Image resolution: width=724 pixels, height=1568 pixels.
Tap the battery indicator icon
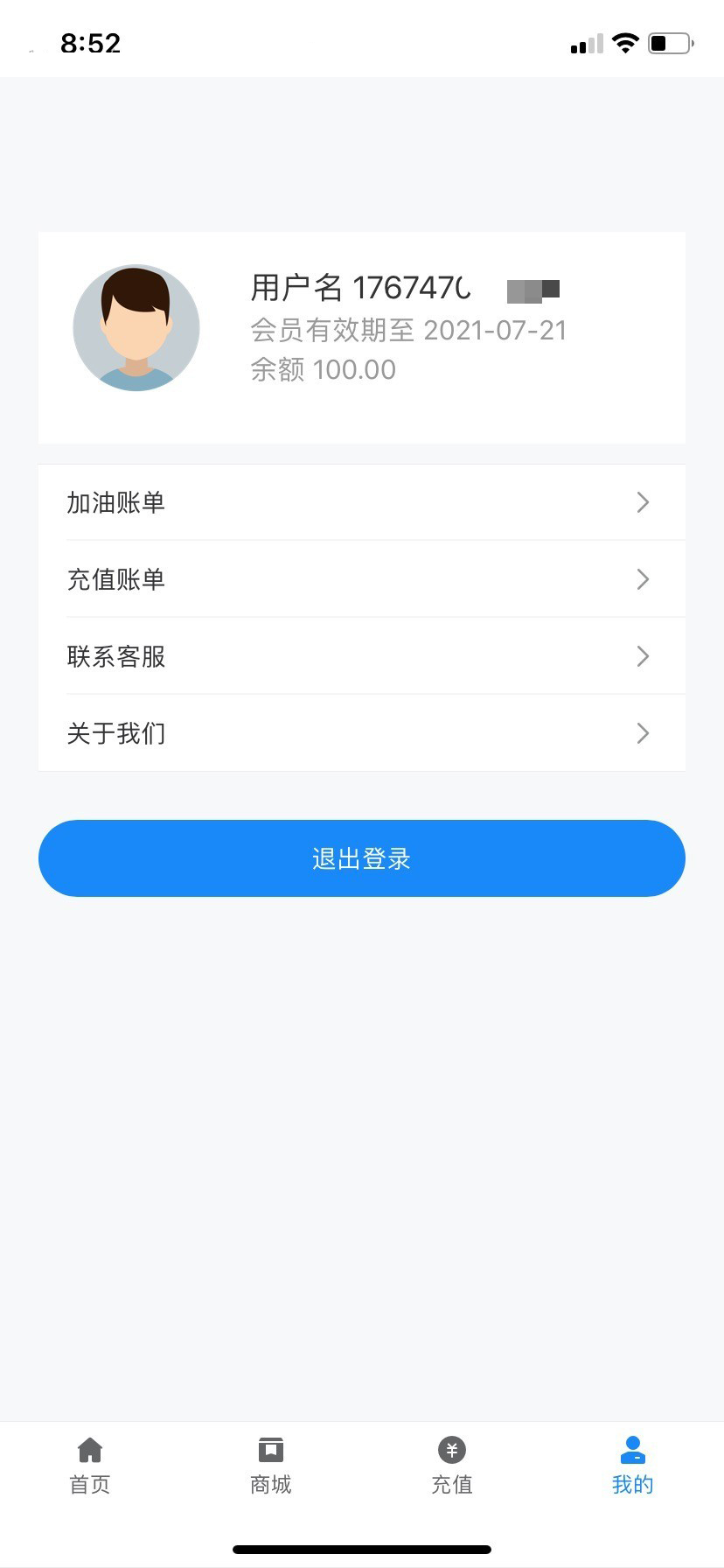click(x=667, y=41)
